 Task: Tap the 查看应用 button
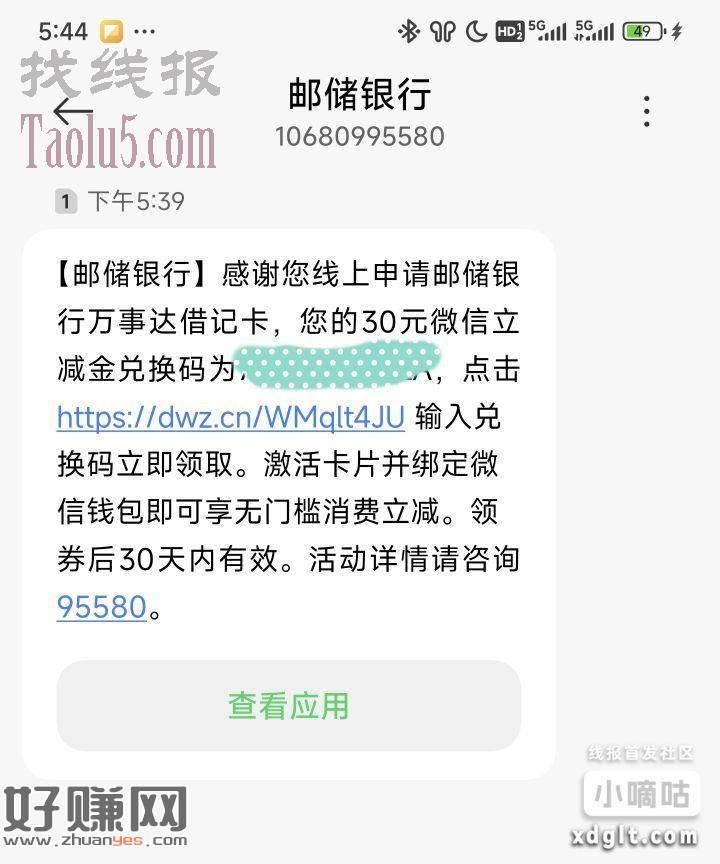point(289,706)
